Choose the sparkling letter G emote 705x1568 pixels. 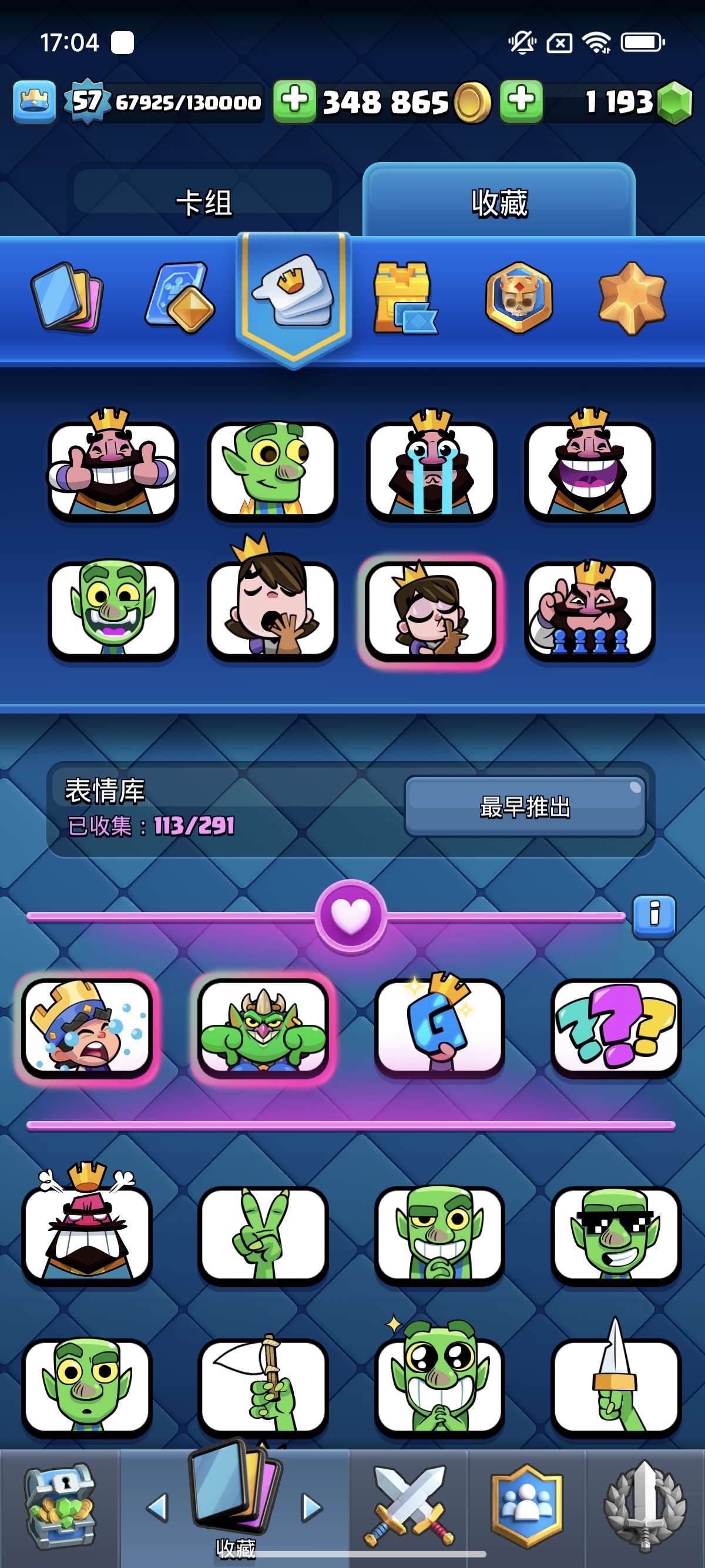tap(439, 1027)
